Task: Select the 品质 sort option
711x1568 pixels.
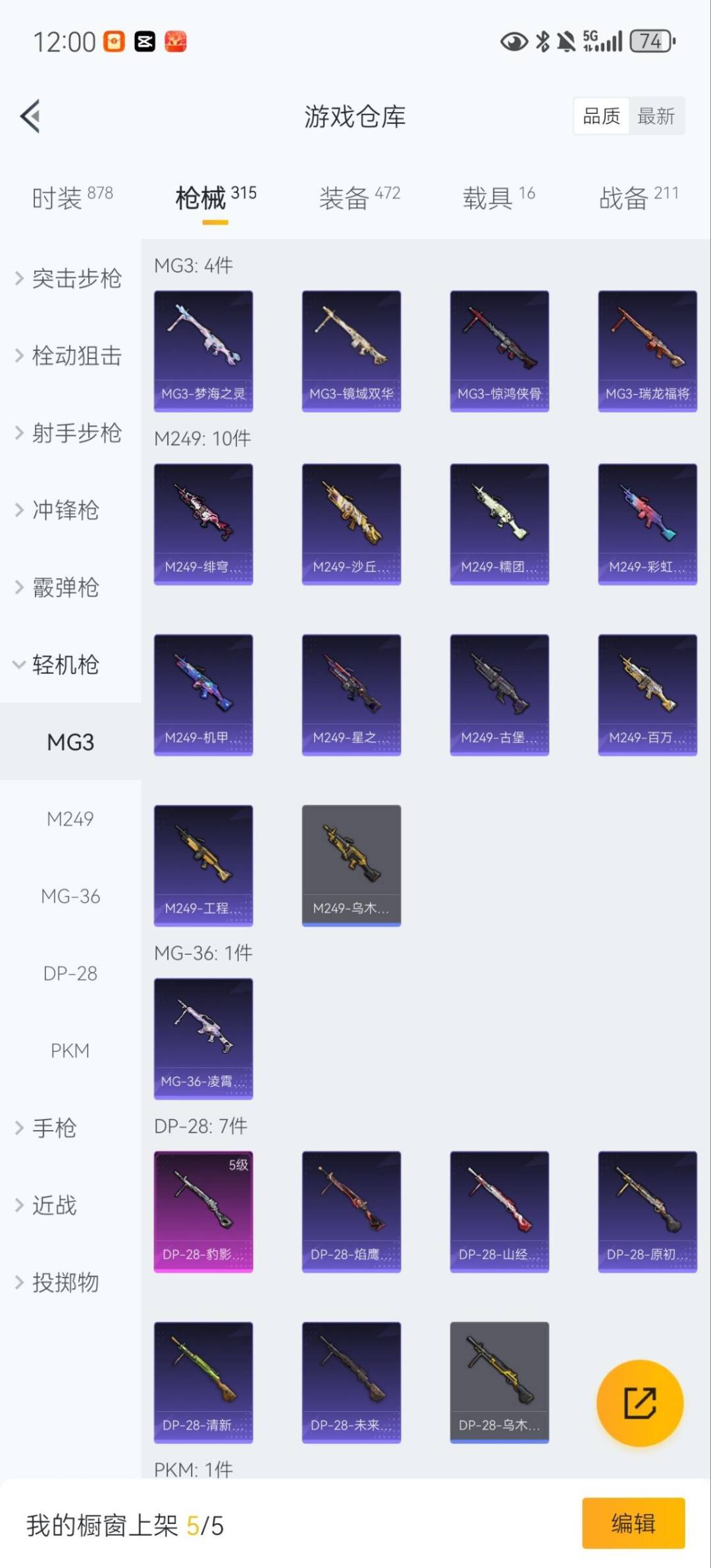Action: (x=601, y=116)
